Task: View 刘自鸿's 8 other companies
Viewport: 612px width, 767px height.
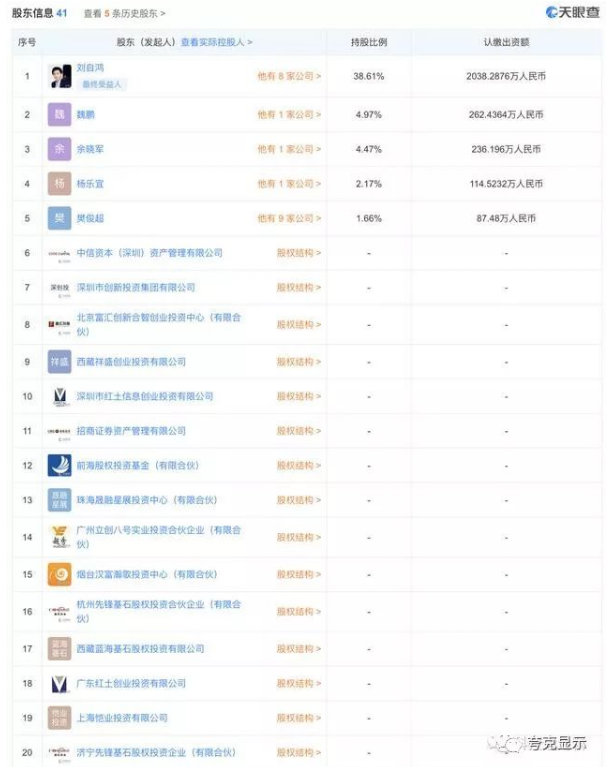Action: tap(289, 75)
